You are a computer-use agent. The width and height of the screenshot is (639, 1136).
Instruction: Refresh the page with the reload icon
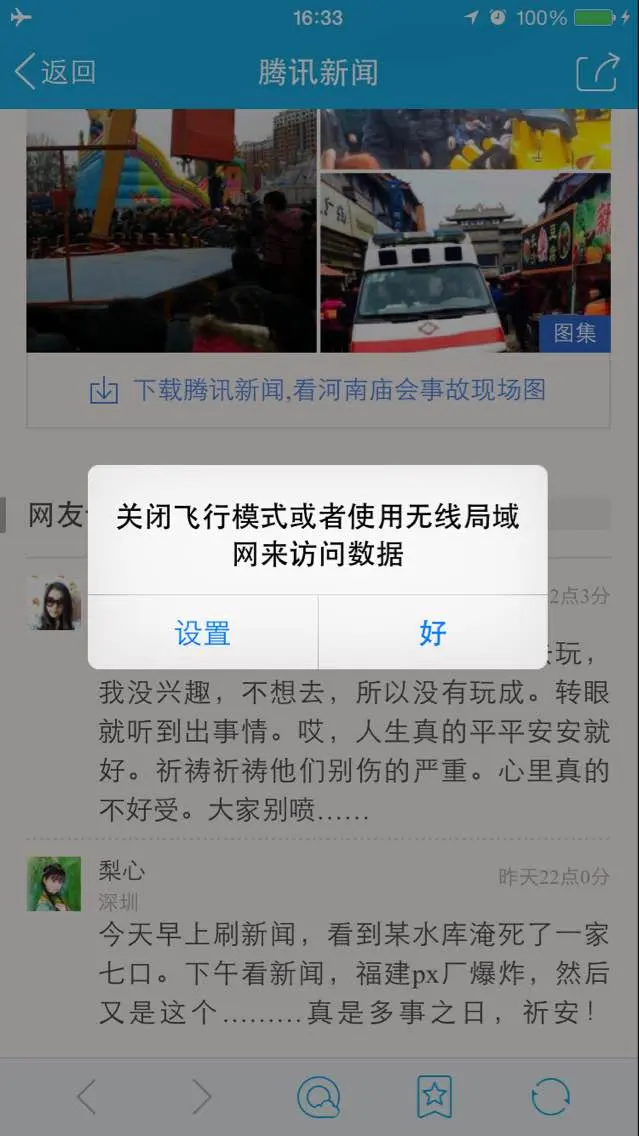tap(550, 1097)
